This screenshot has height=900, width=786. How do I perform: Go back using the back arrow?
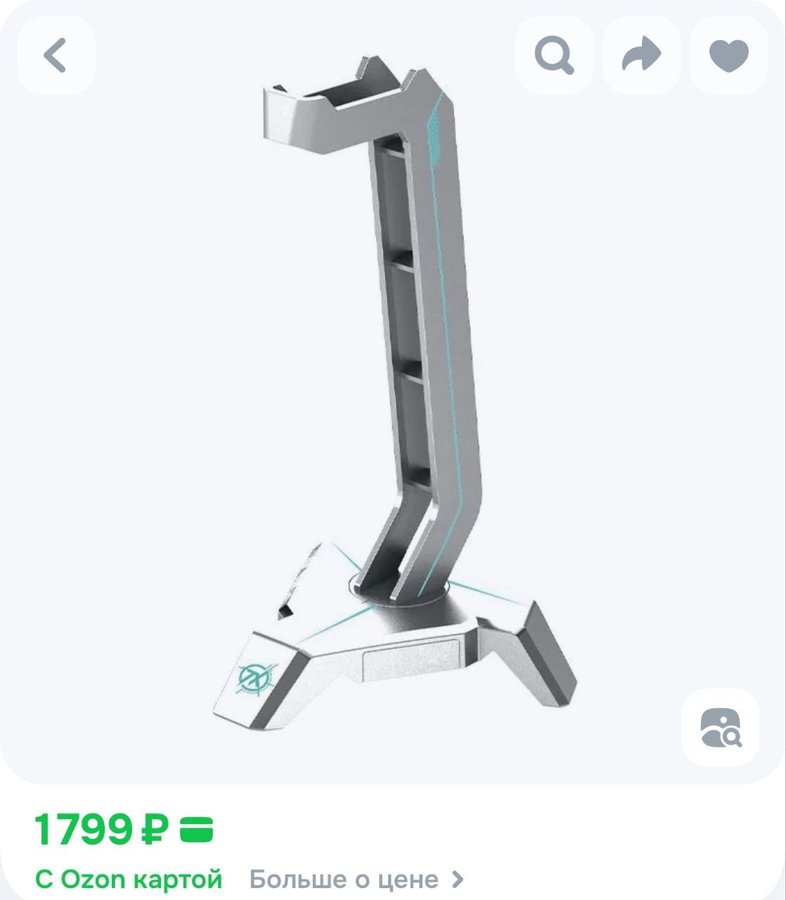[56, 56]
